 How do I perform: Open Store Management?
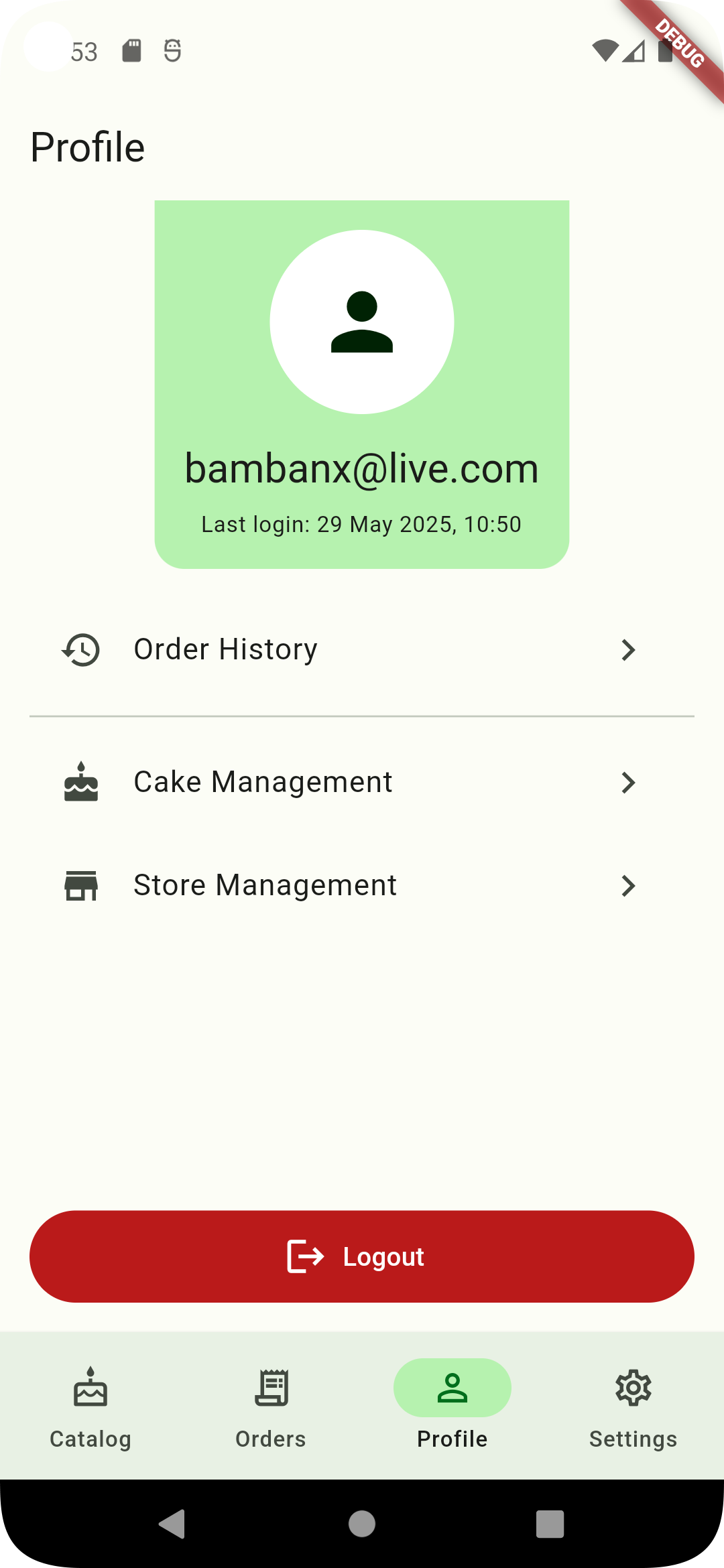tap(362, 885)
